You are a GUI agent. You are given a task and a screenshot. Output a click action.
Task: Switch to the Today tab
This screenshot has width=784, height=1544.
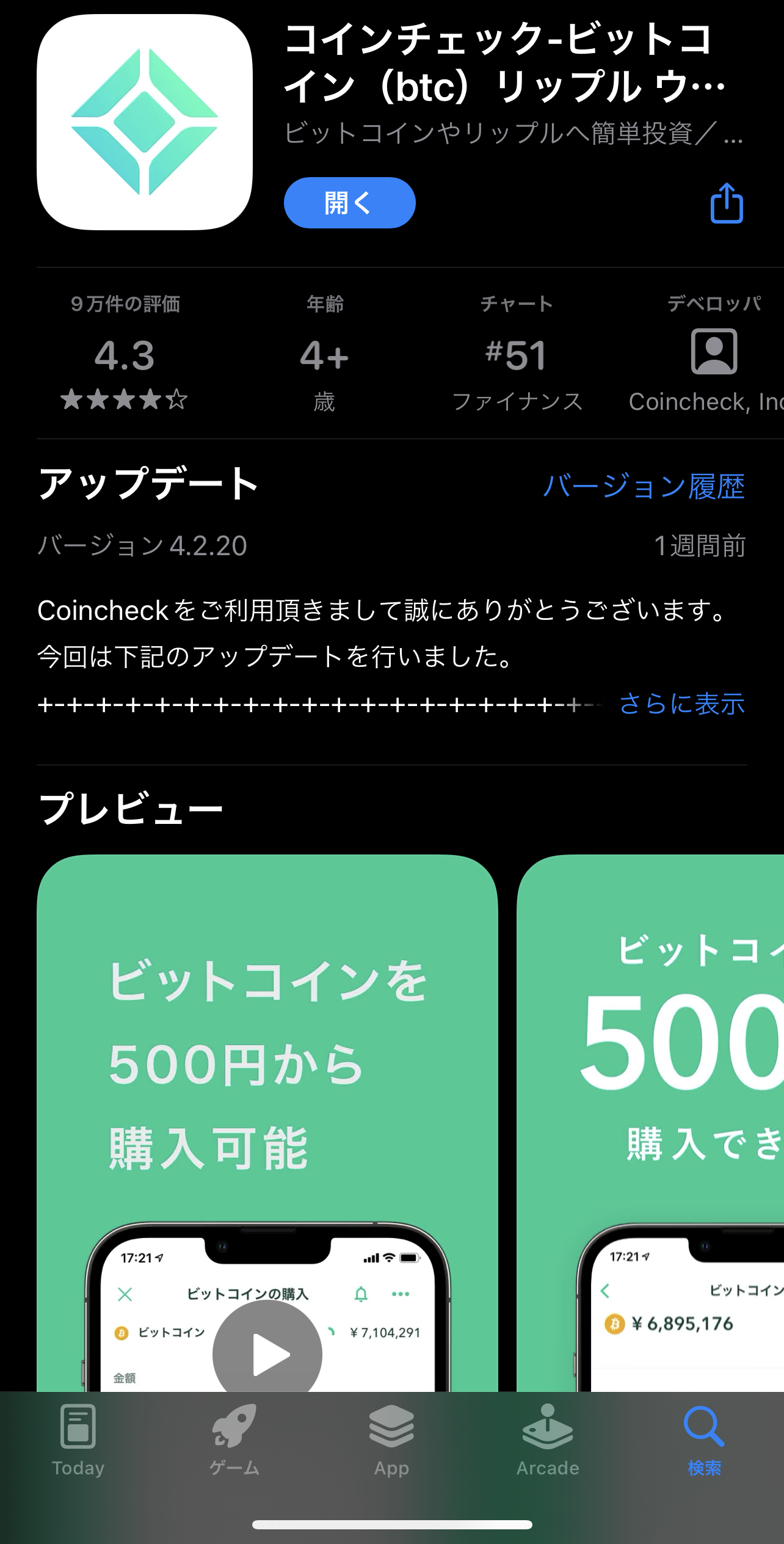coord(78,1441)
